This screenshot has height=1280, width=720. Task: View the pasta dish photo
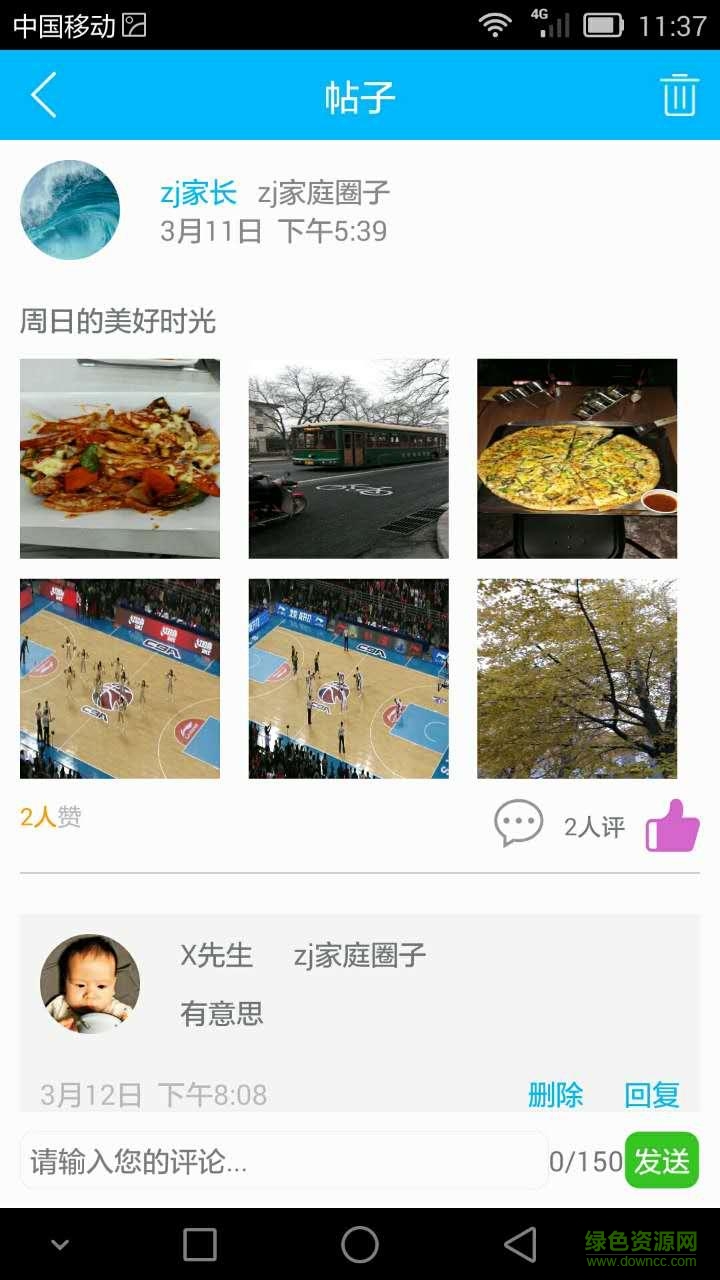click(x=120, y=458)
